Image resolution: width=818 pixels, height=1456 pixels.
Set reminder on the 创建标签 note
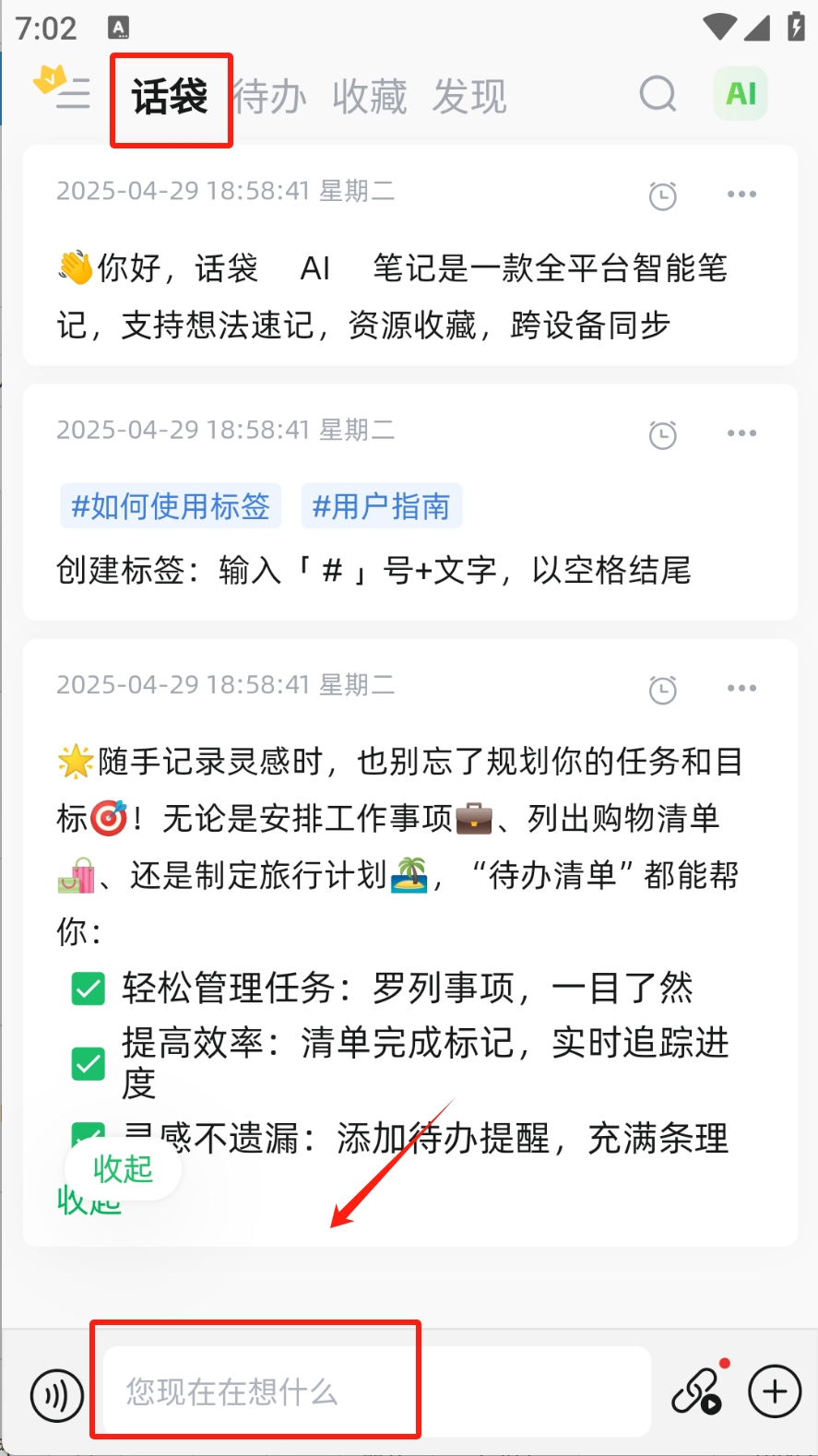coord(662,434)
